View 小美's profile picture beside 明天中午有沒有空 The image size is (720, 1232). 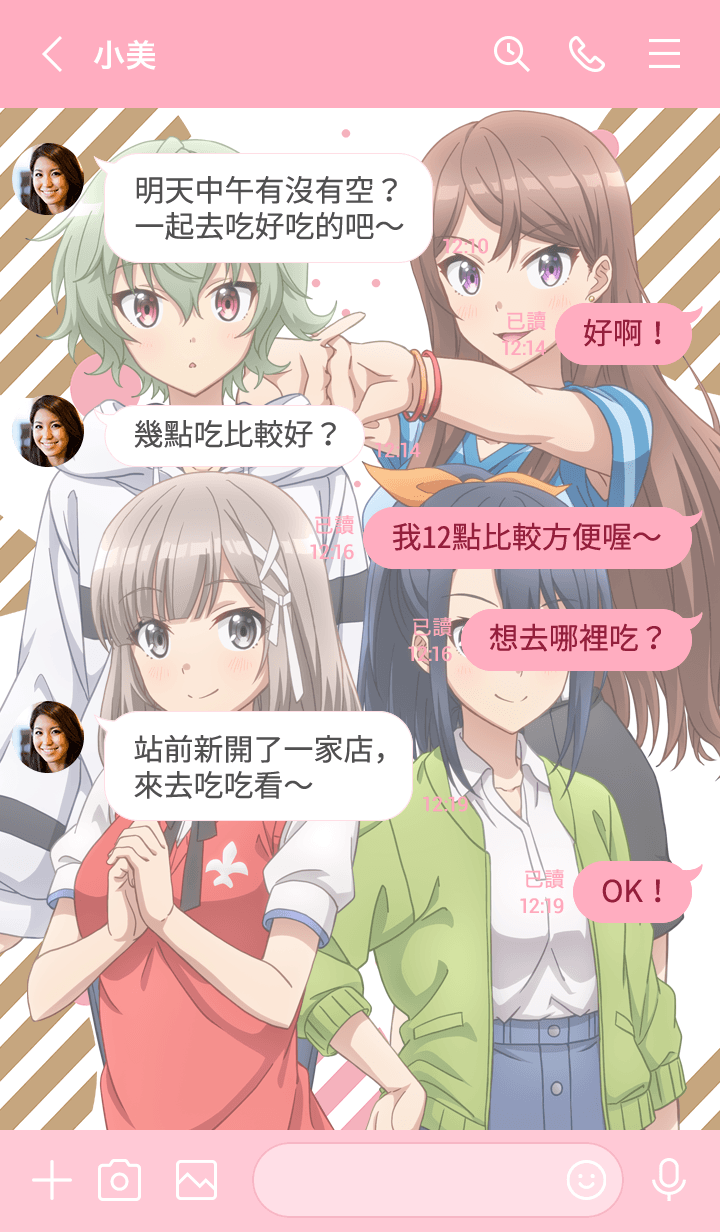pos(48,179)
